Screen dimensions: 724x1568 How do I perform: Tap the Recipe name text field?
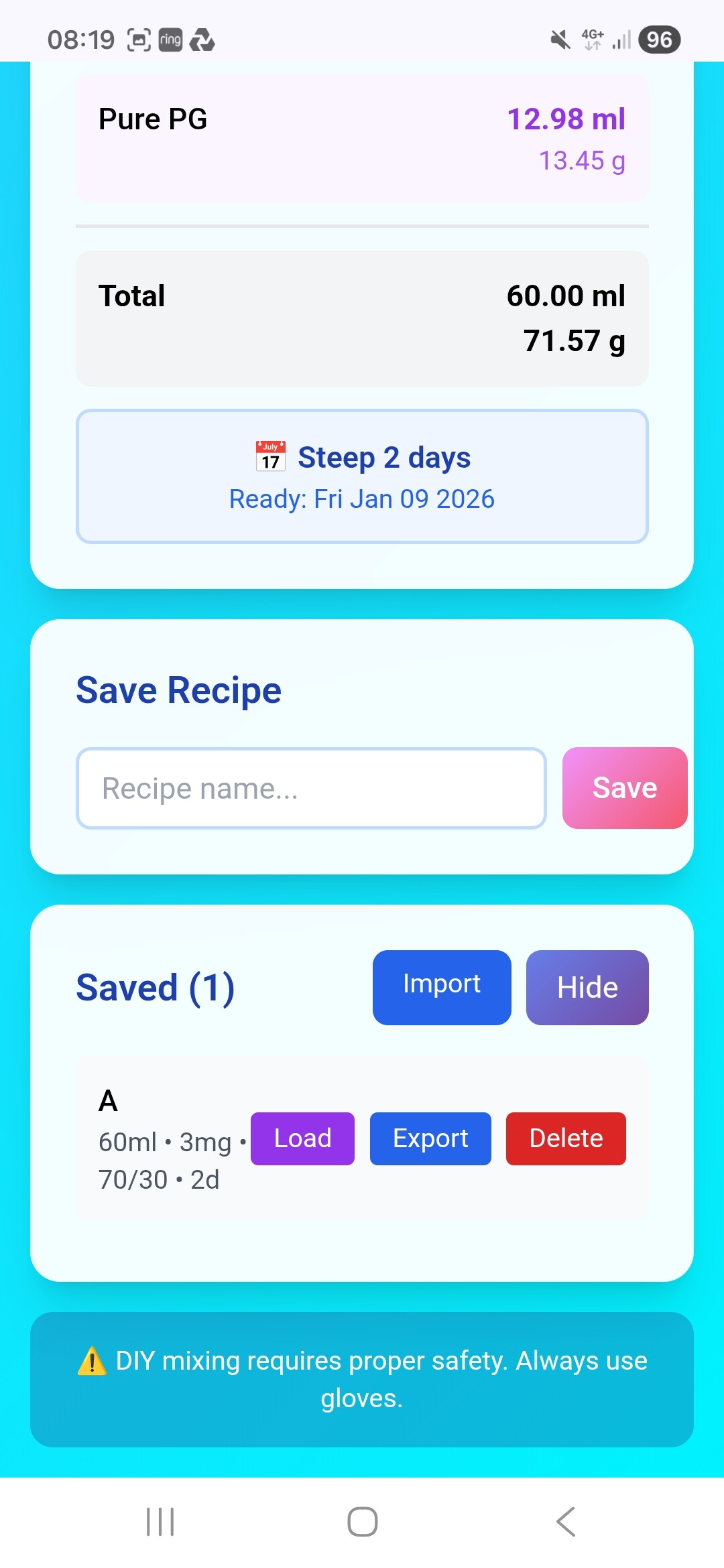click(311, 788)
